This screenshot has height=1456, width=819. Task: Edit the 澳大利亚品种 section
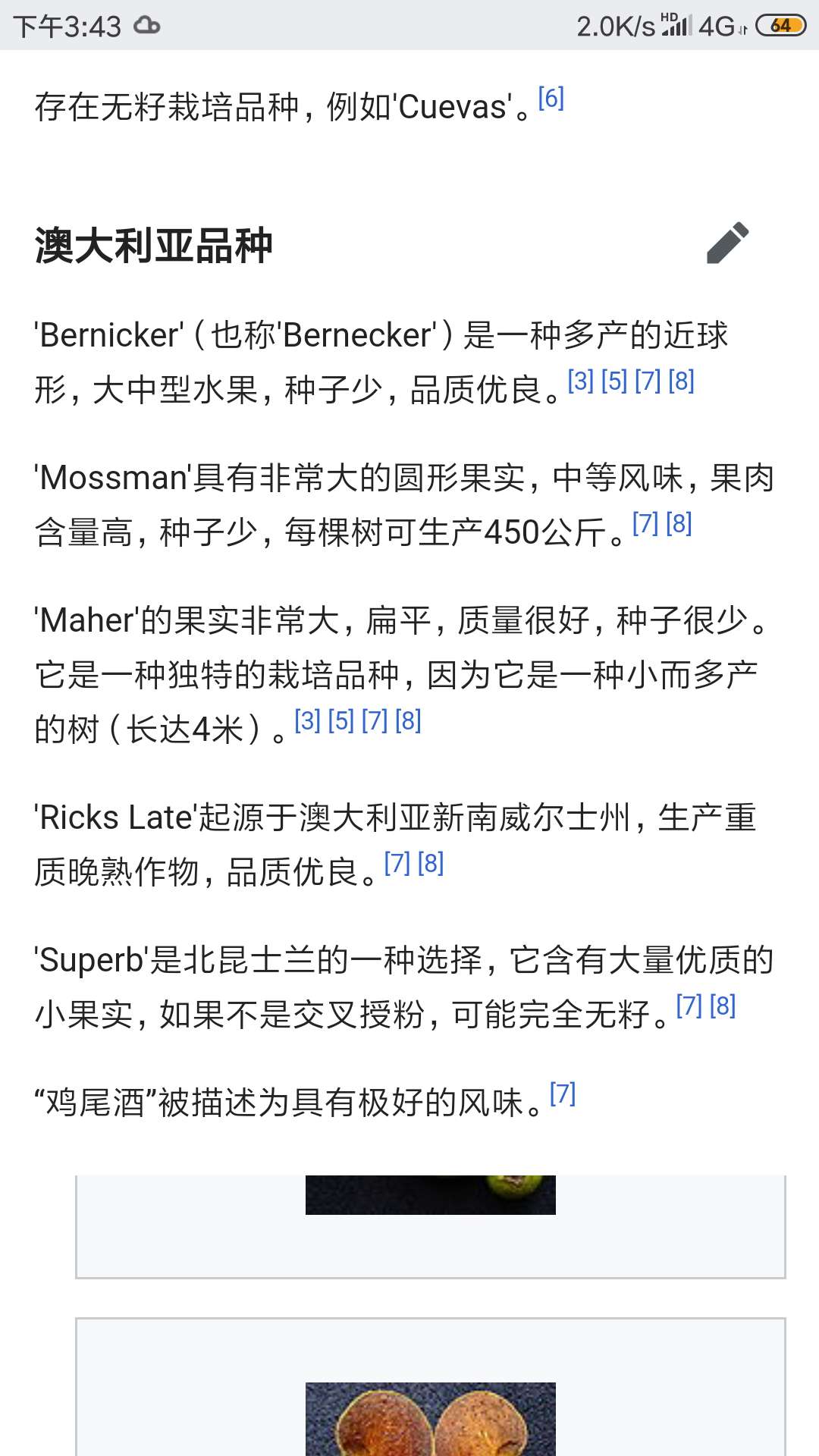727,243
